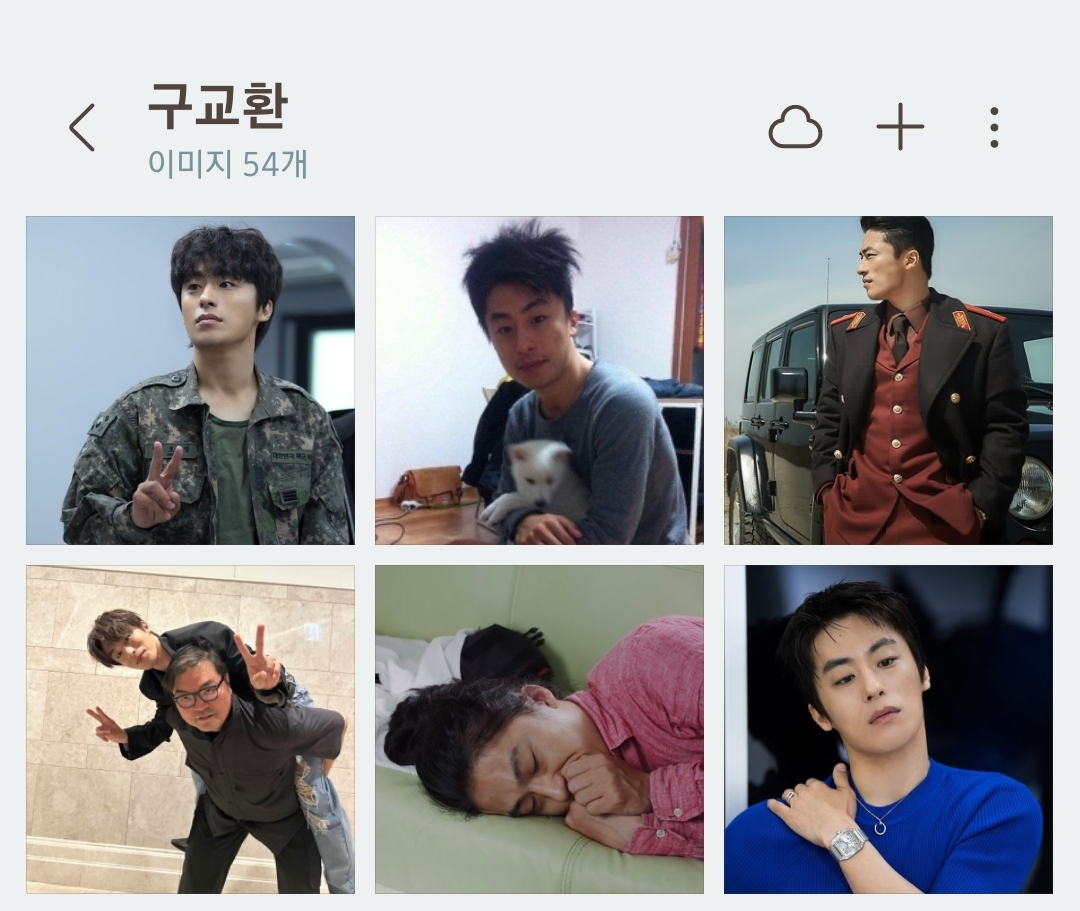View the photo with the white puppy

point(539,380)
